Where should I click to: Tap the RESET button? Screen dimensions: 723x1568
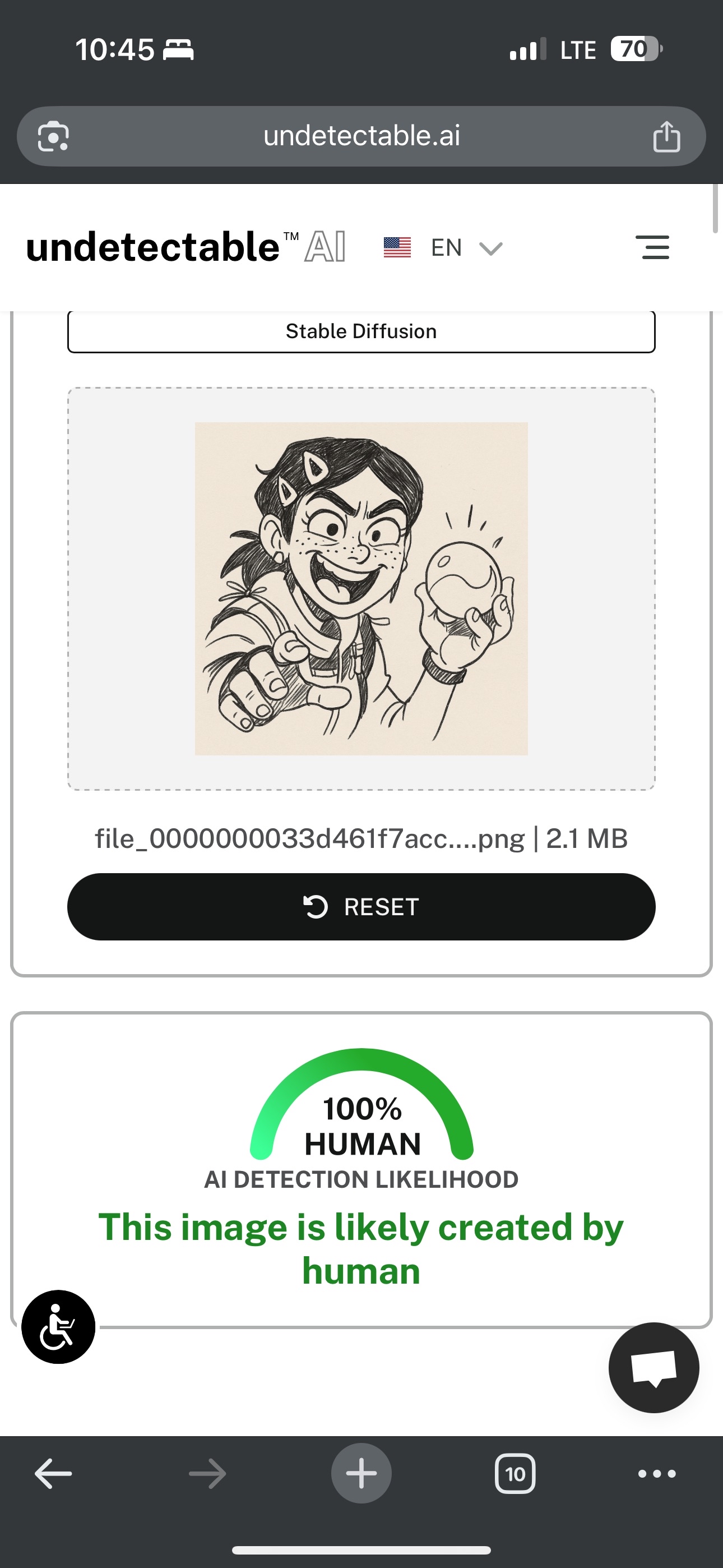(x=361, y=907)
